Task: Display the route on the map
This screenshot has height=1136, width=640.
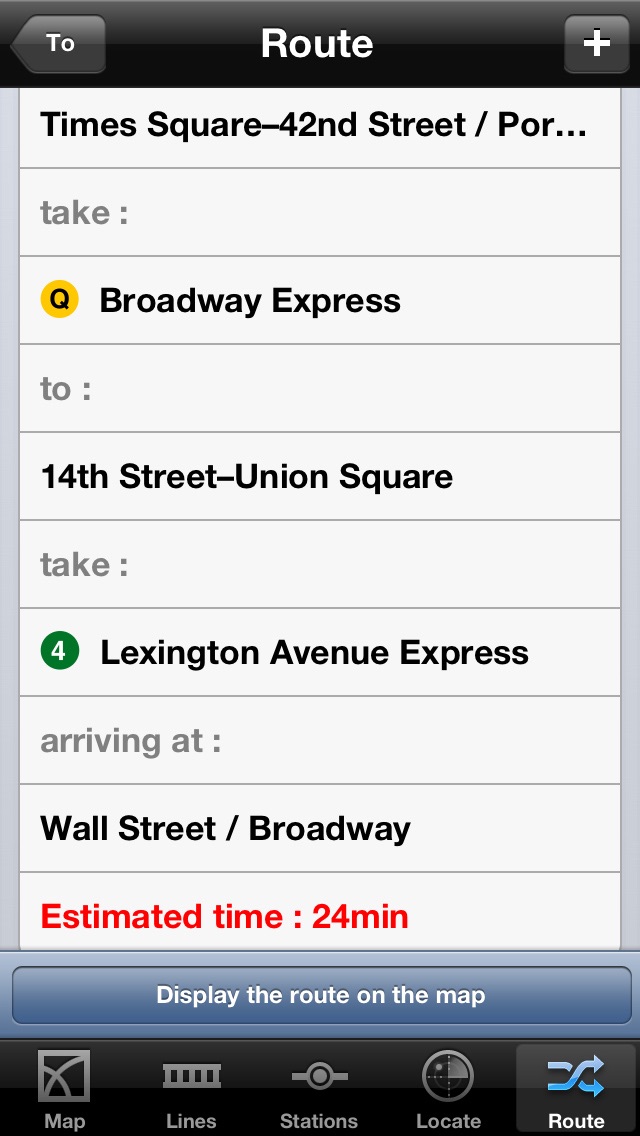Action: 320,995
